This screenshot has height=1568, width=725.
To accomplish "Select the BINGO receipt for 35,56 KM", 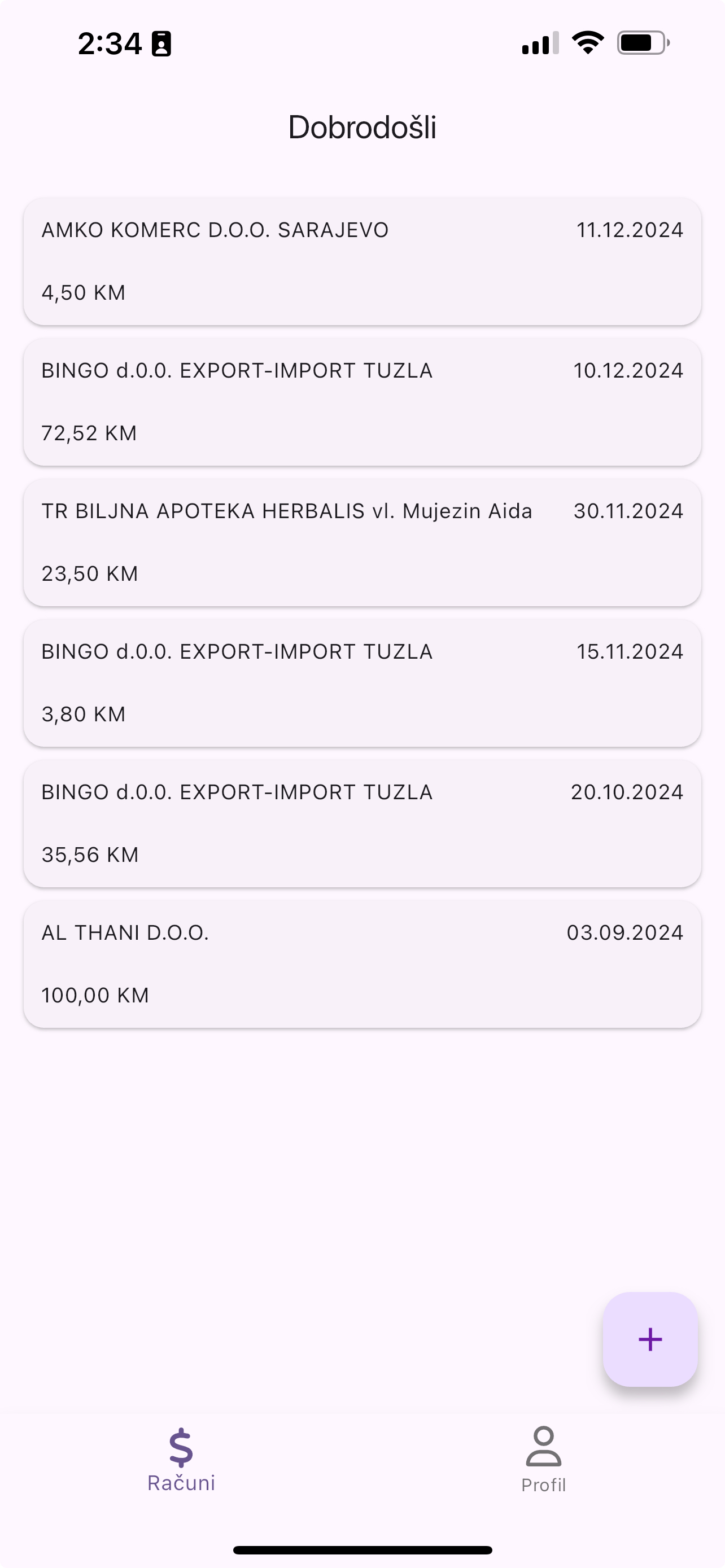I will (x=362, y=824).
